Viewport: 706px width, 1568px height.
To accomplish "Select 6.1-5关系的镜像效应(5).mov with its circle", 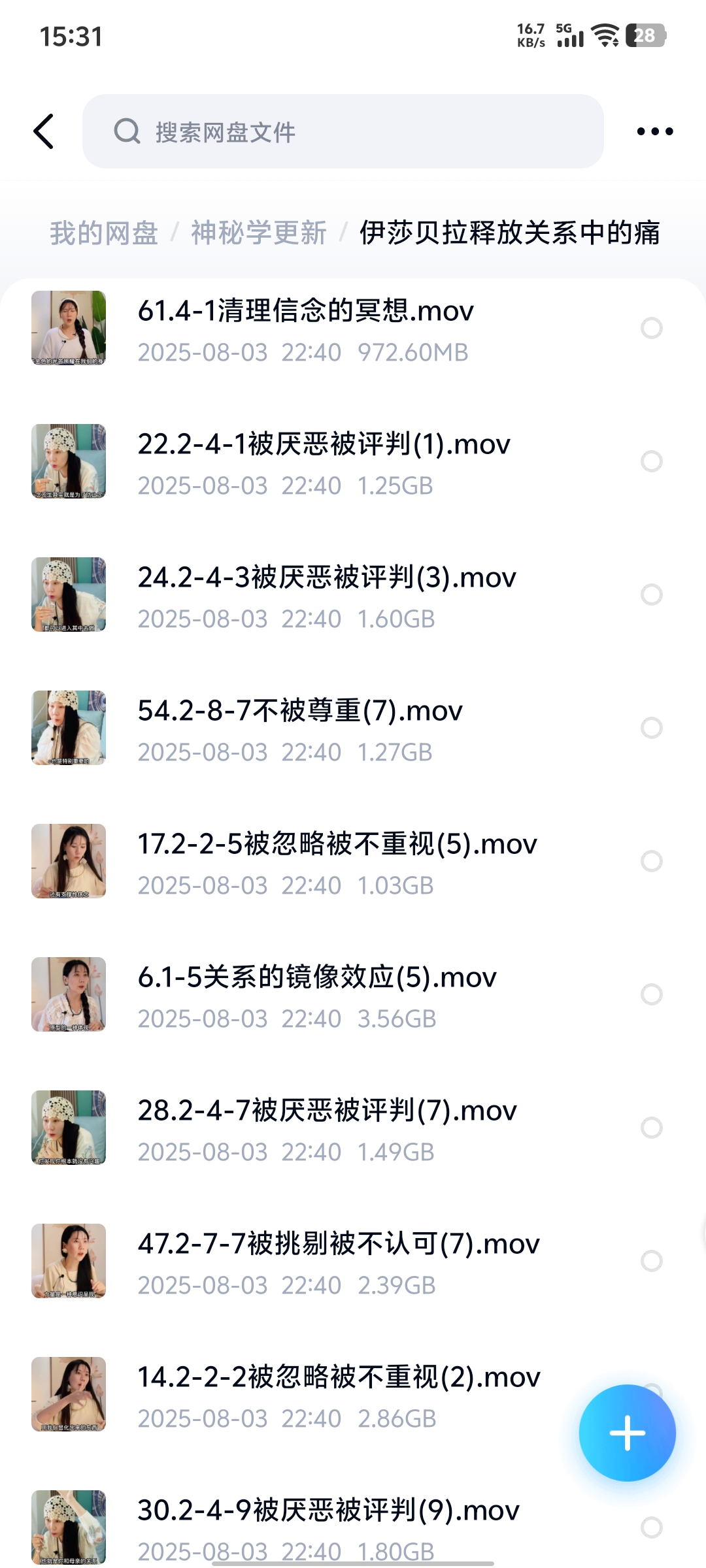I will point(652,994).
